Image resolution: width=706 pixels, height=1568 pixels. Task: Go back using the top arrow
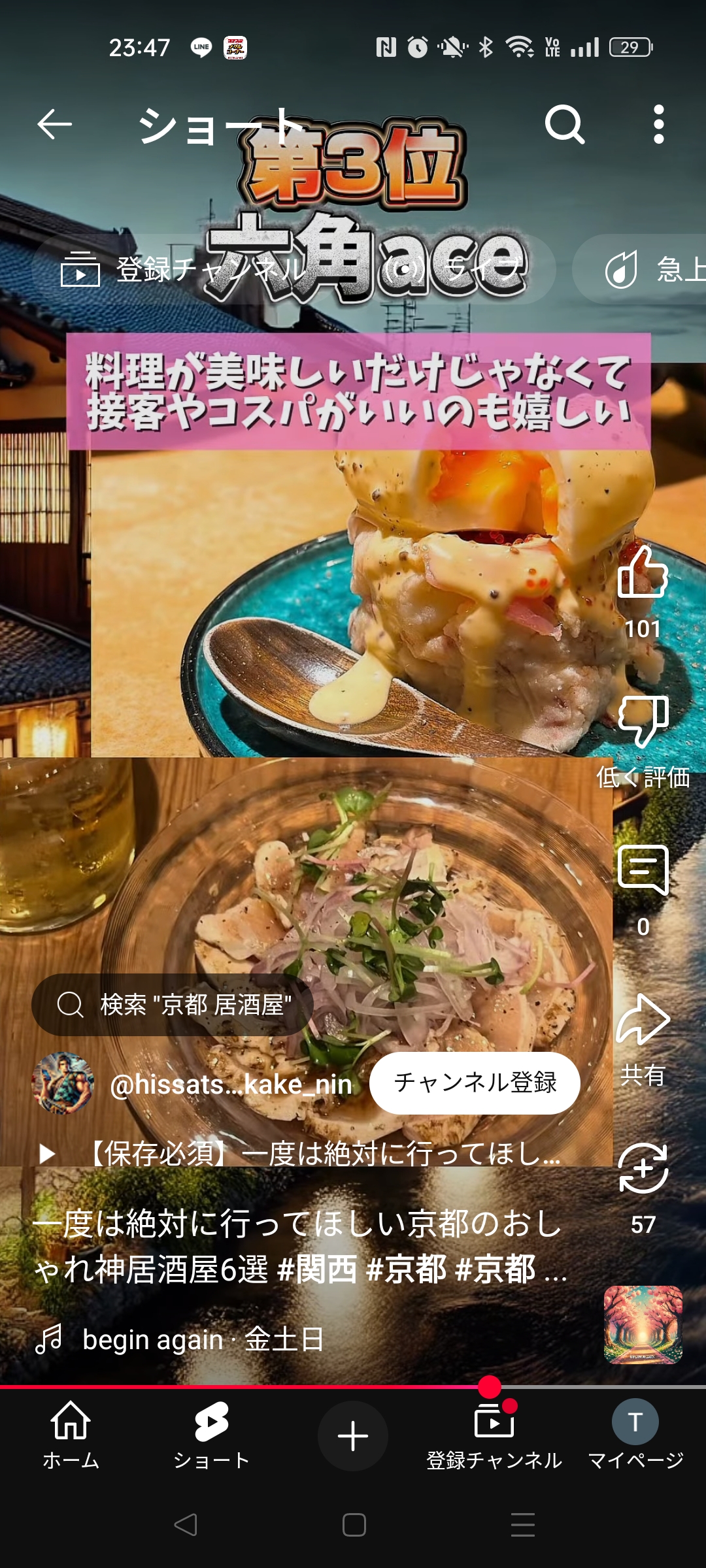click(54, 124)
